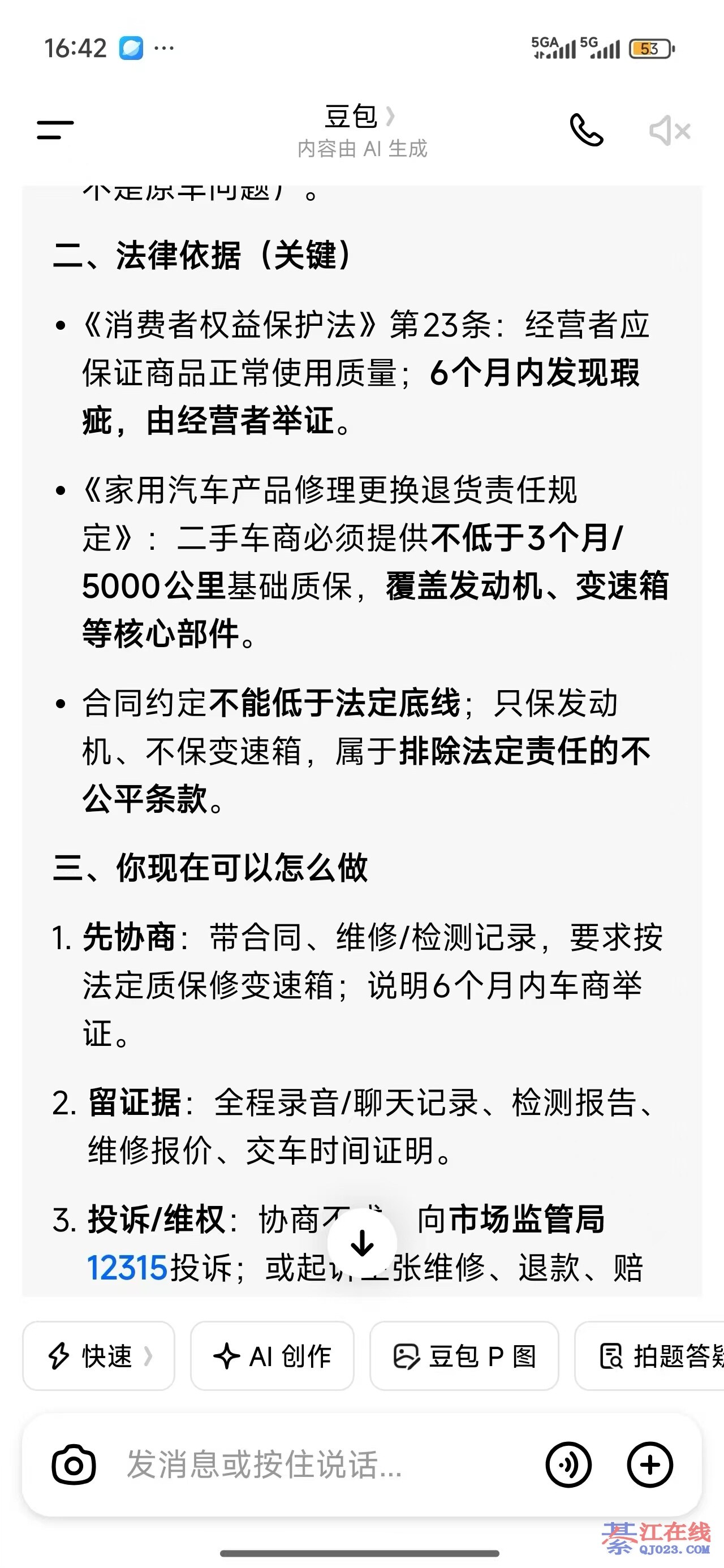Select the 快速 mode chip
Viewport: 724px width, 1568px height.
(x=98, y=1356)
